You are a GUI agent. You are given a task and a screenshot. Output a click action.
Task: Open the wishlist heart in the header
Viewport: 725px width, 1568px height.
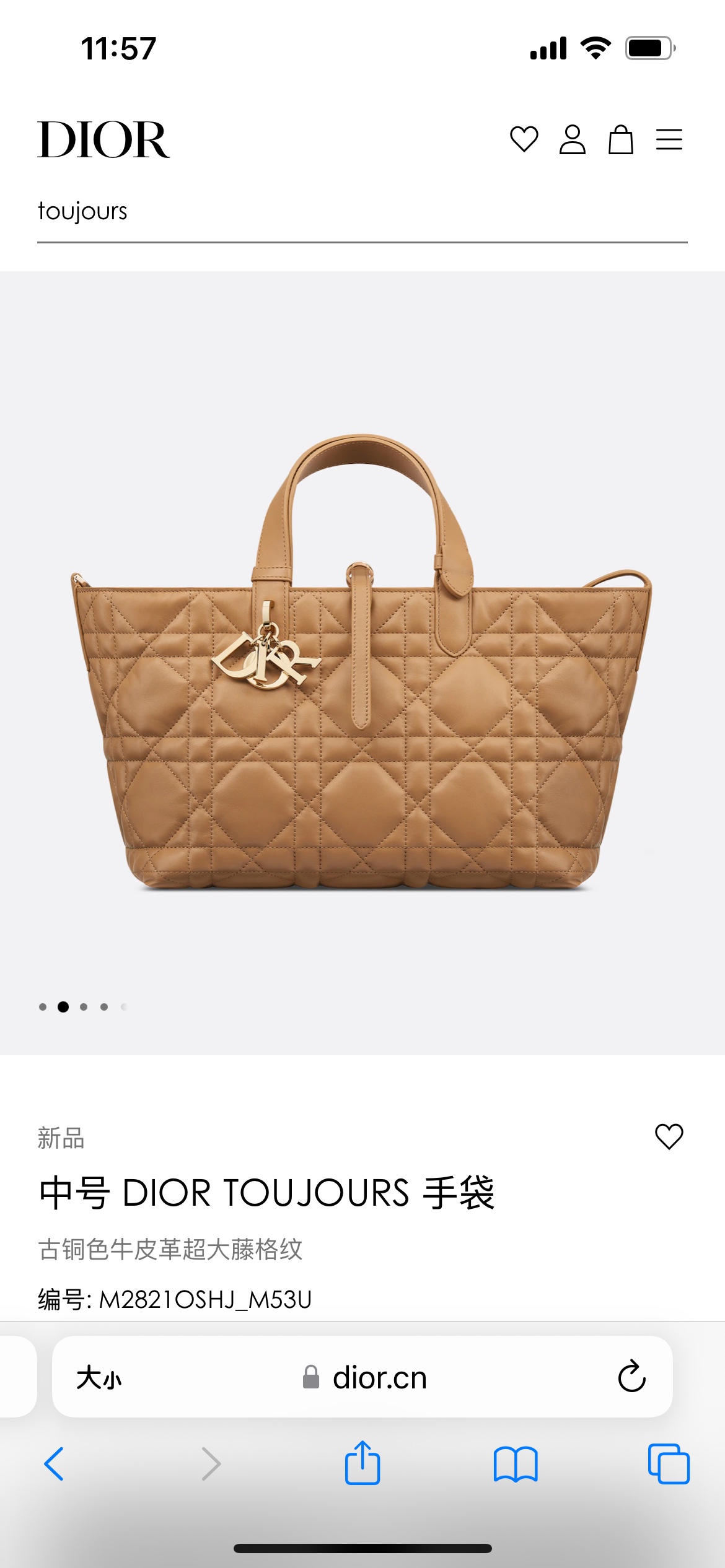[x=524, y=139]
